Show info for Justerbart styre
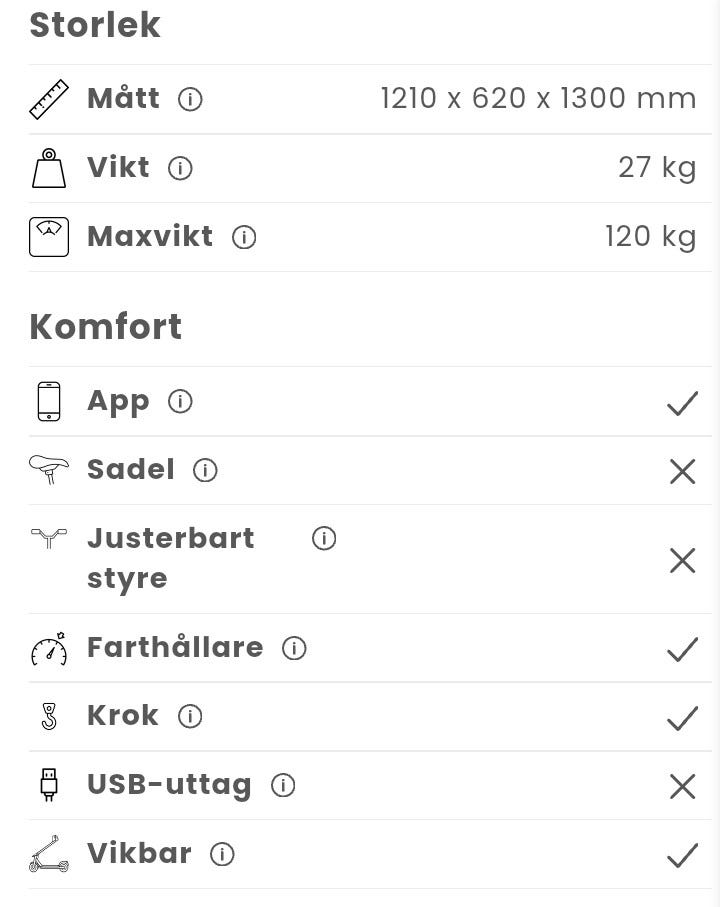Screen dimensions: 720x907 click(x=324, y=539)
